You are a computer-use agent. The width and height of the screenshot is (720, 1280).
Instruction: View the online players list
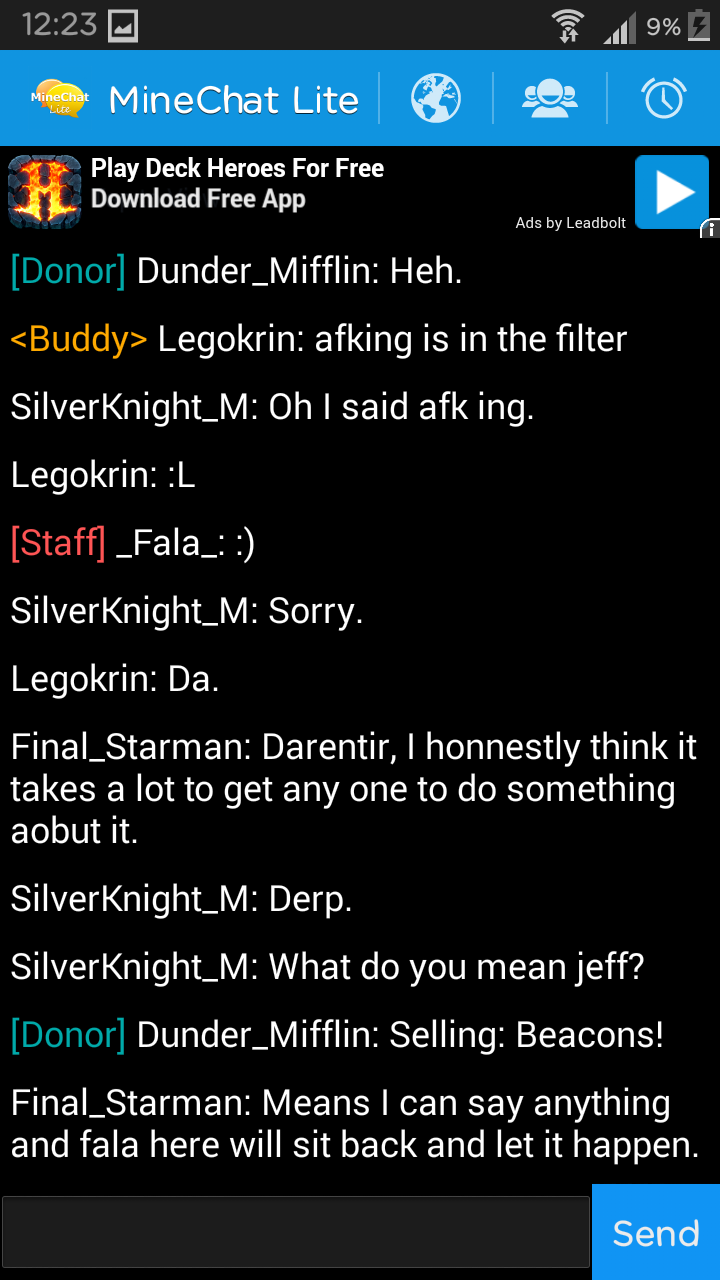(x=549, y=98)
